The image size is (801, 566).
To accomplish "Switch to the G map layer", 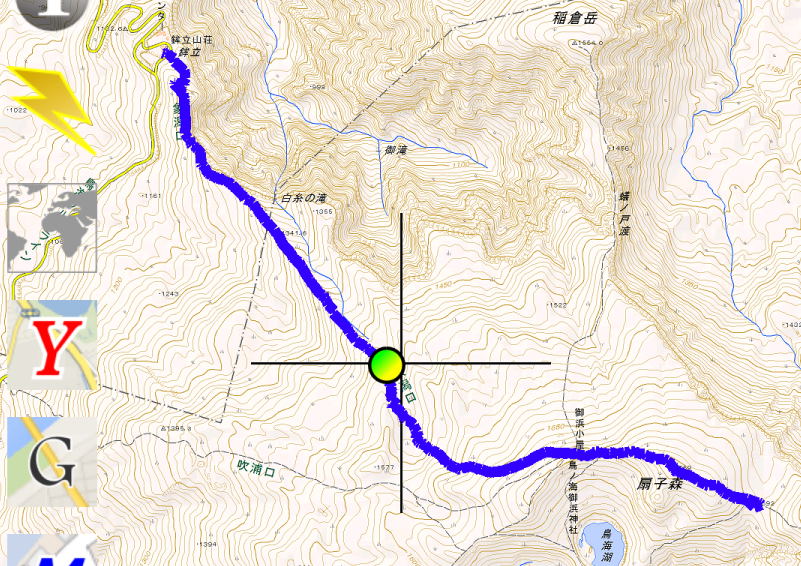I will coord(52,461).
